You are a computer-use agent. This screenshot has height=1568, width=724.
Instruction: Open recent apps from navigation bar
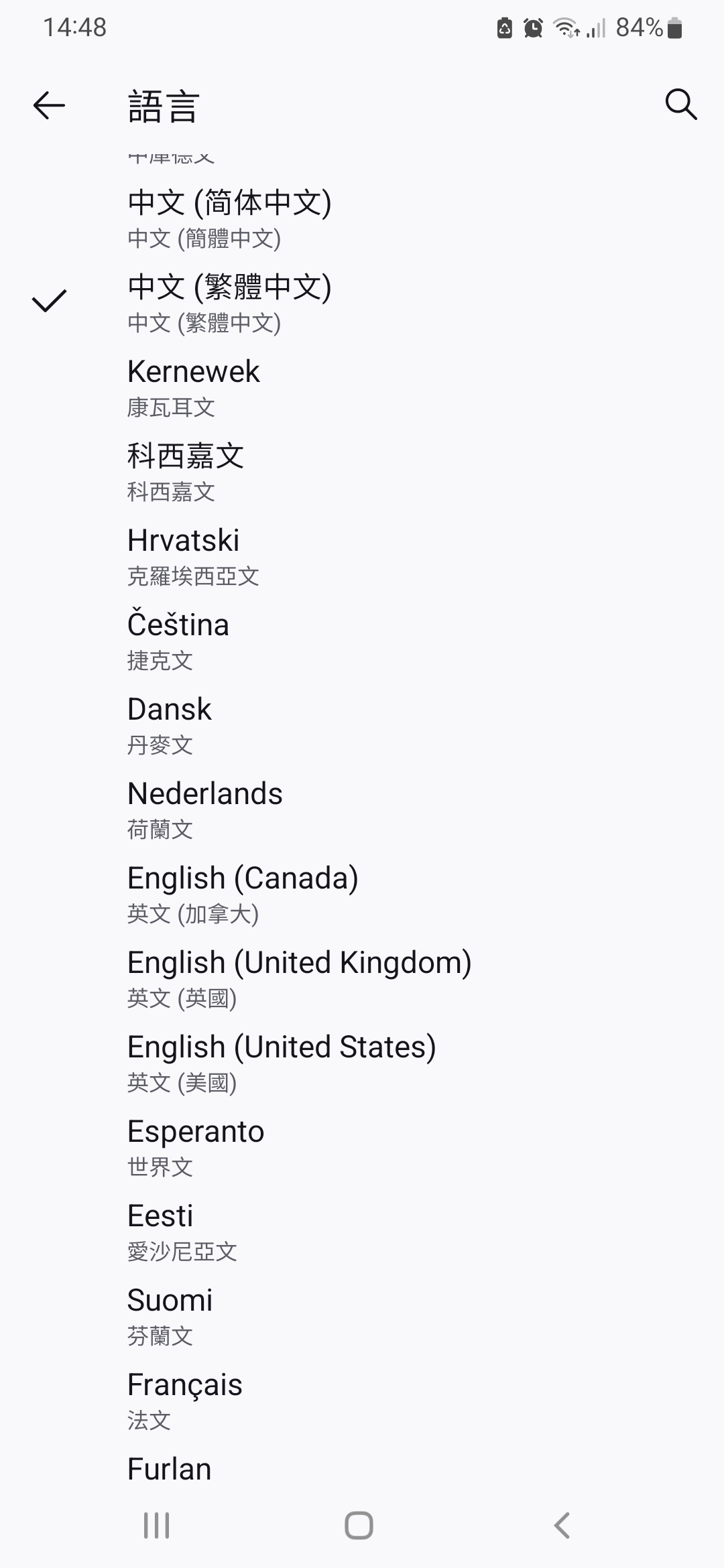click(157, 1526)
